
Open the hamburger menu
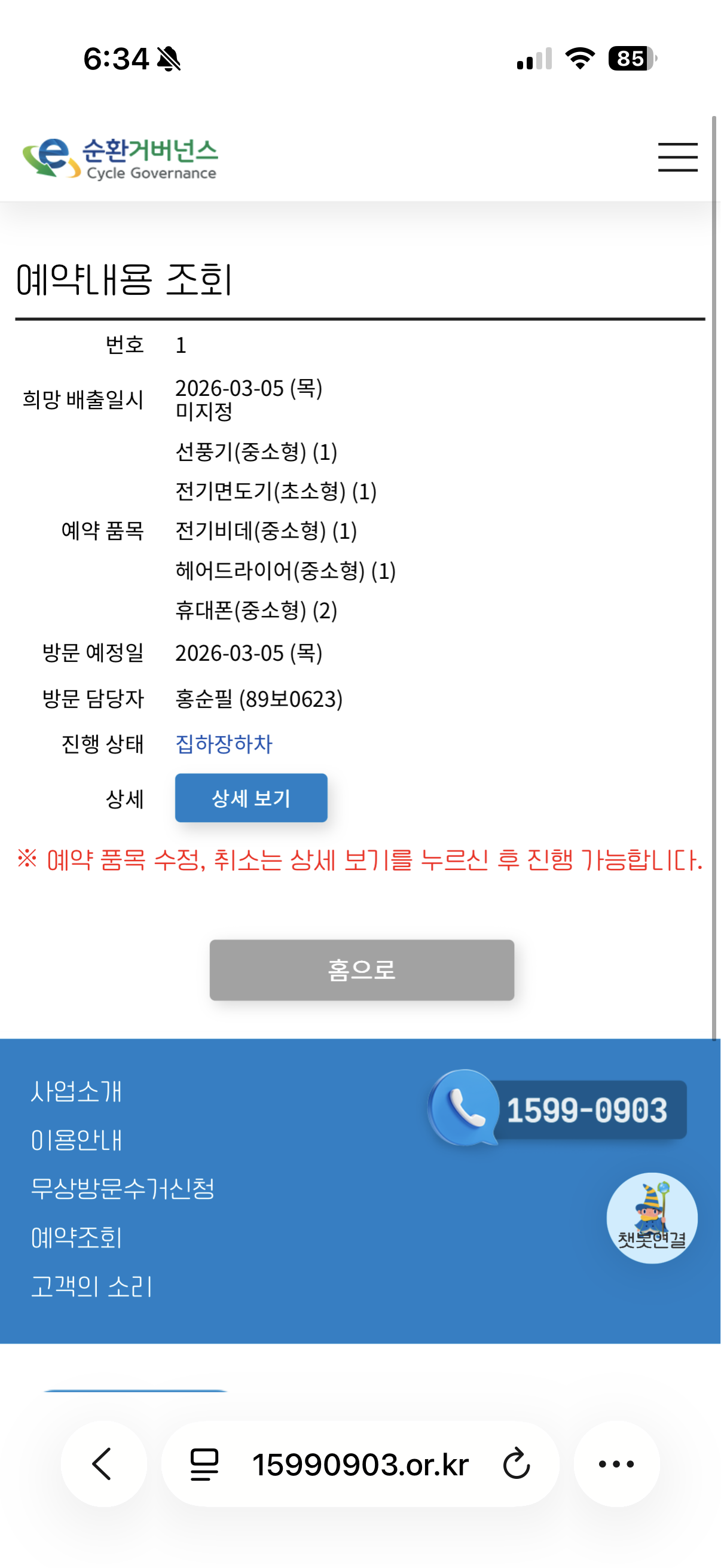677,157
